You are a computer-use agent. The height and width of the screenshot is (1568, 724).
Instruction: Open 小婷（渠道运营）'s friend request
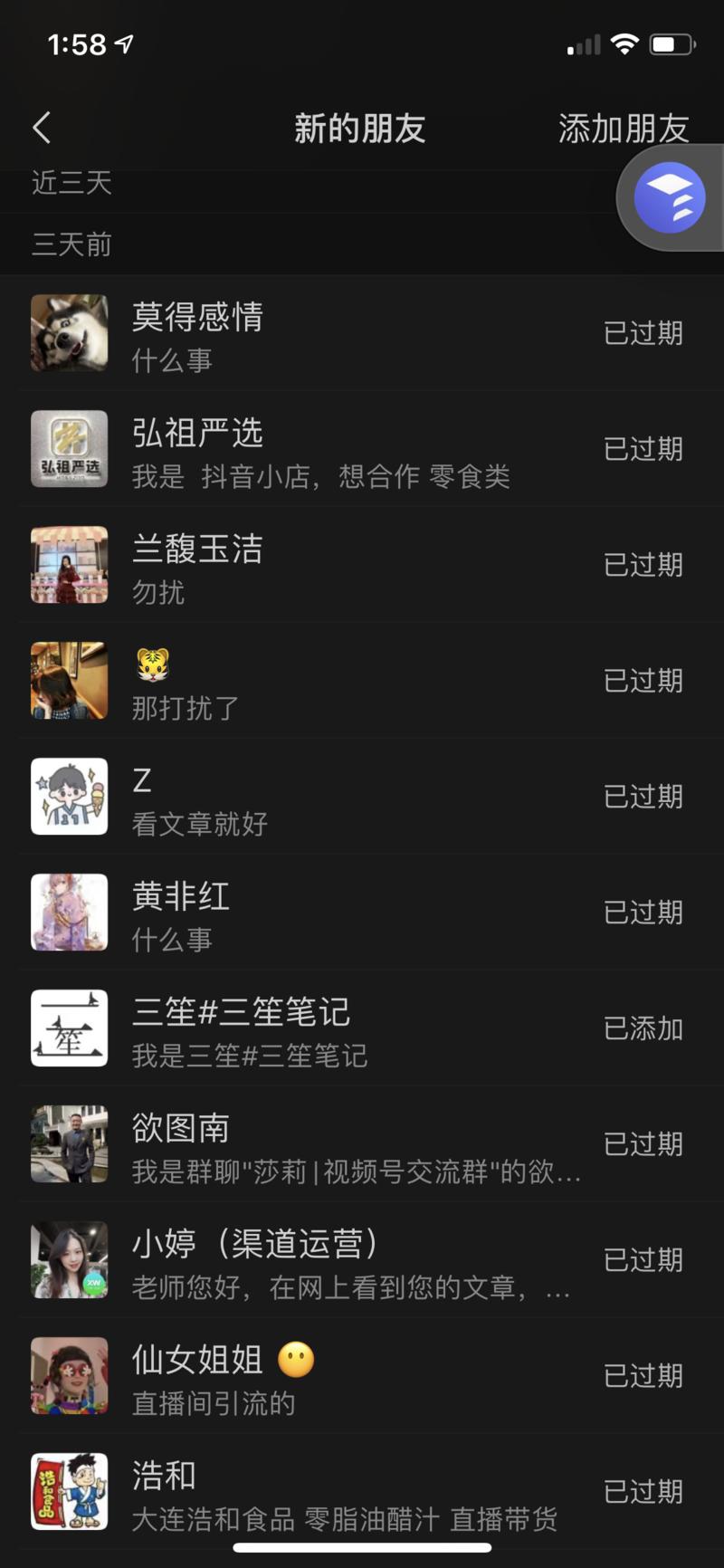(x=362, y=1260)
